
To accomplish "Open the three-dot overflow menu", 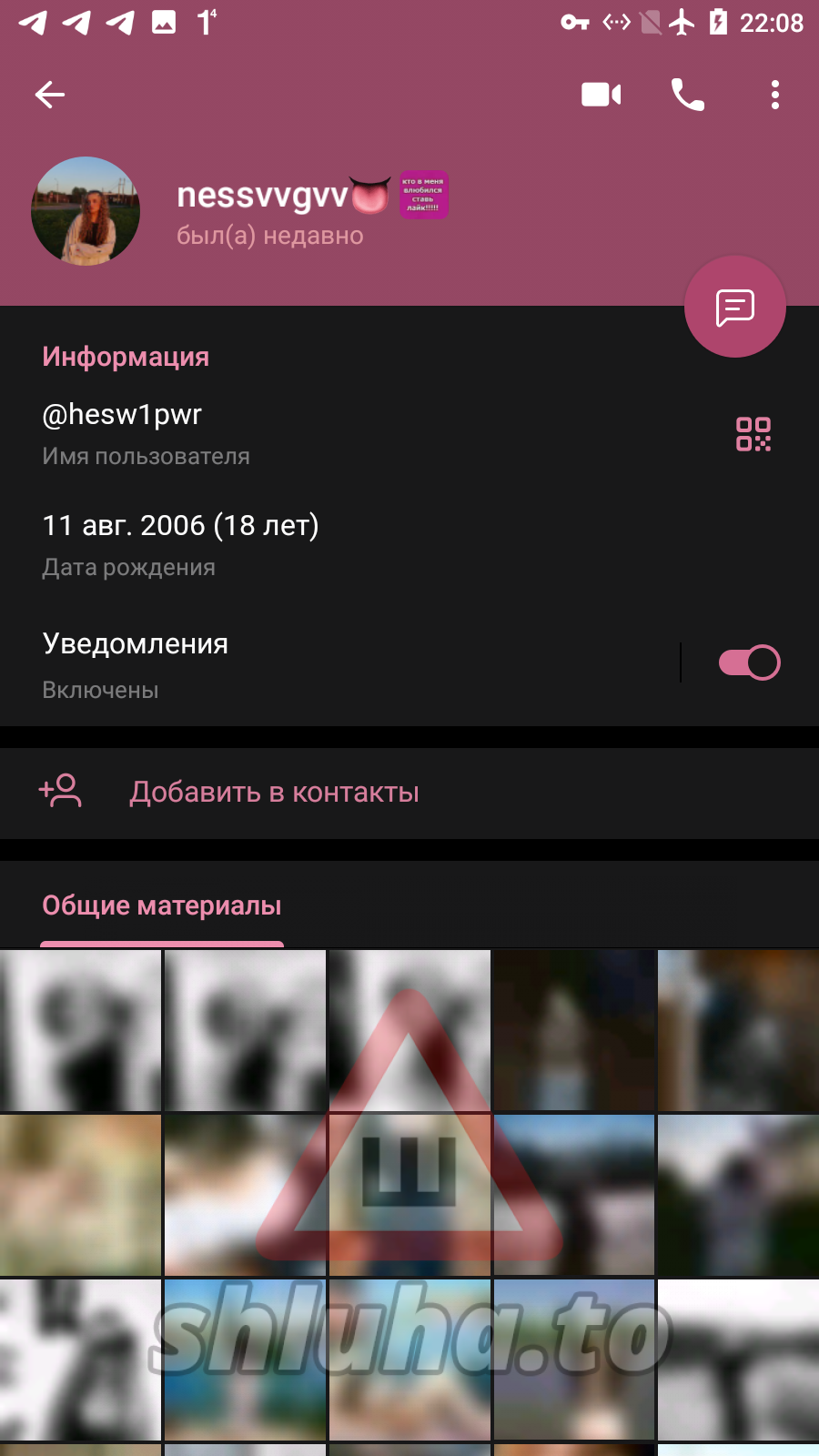I will click(774, 95).
